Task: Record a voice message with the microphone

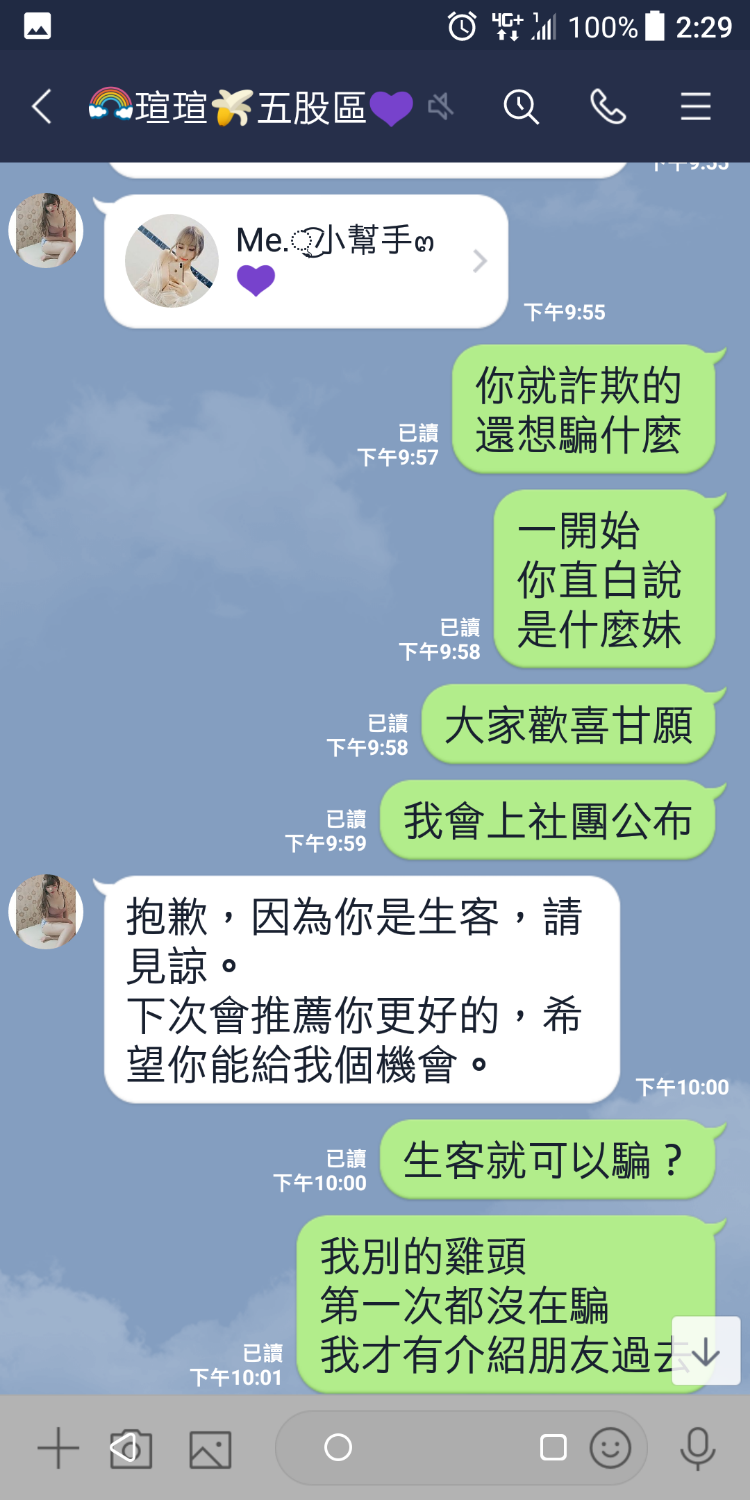Action: click(696, 1448)
